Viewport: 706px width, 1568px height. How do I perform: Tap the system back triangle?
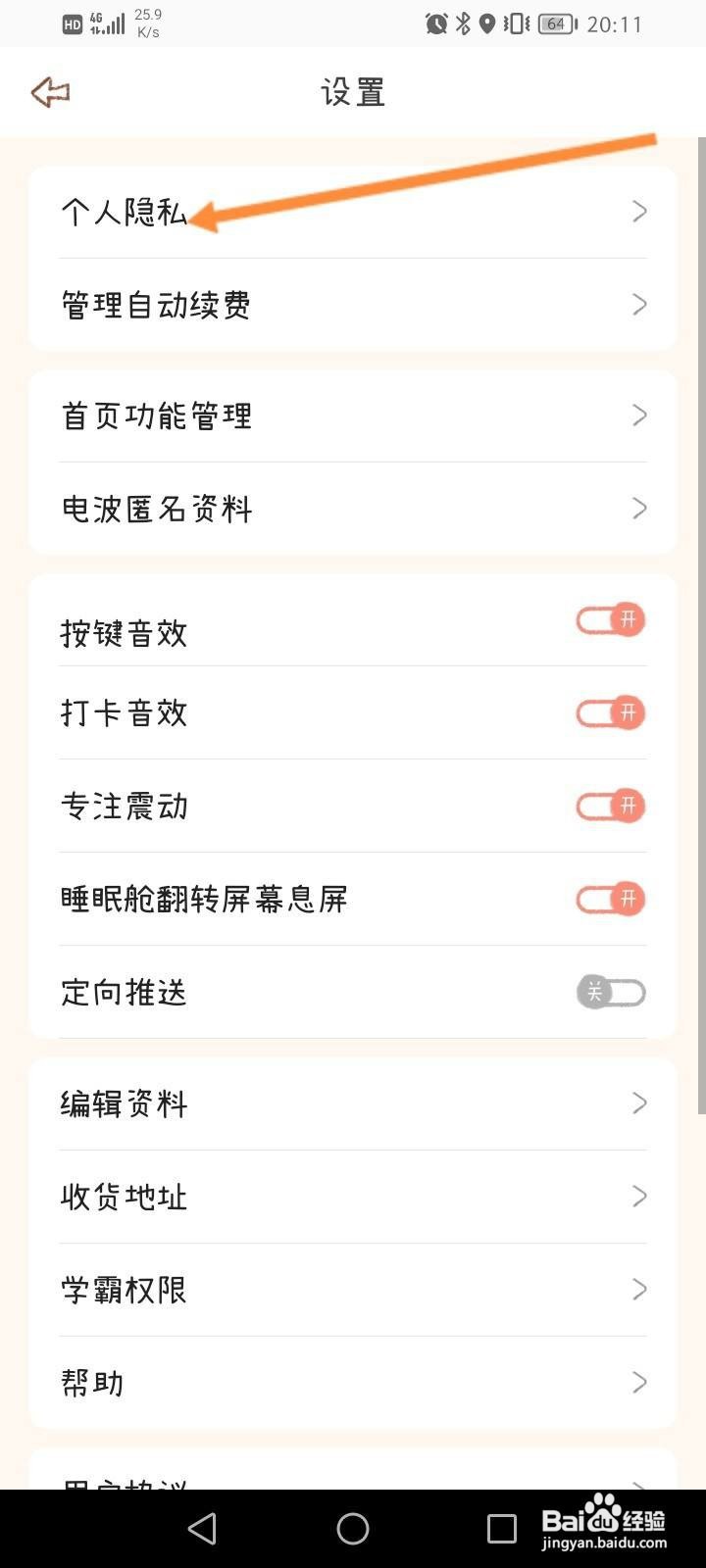click(203, 1529)
